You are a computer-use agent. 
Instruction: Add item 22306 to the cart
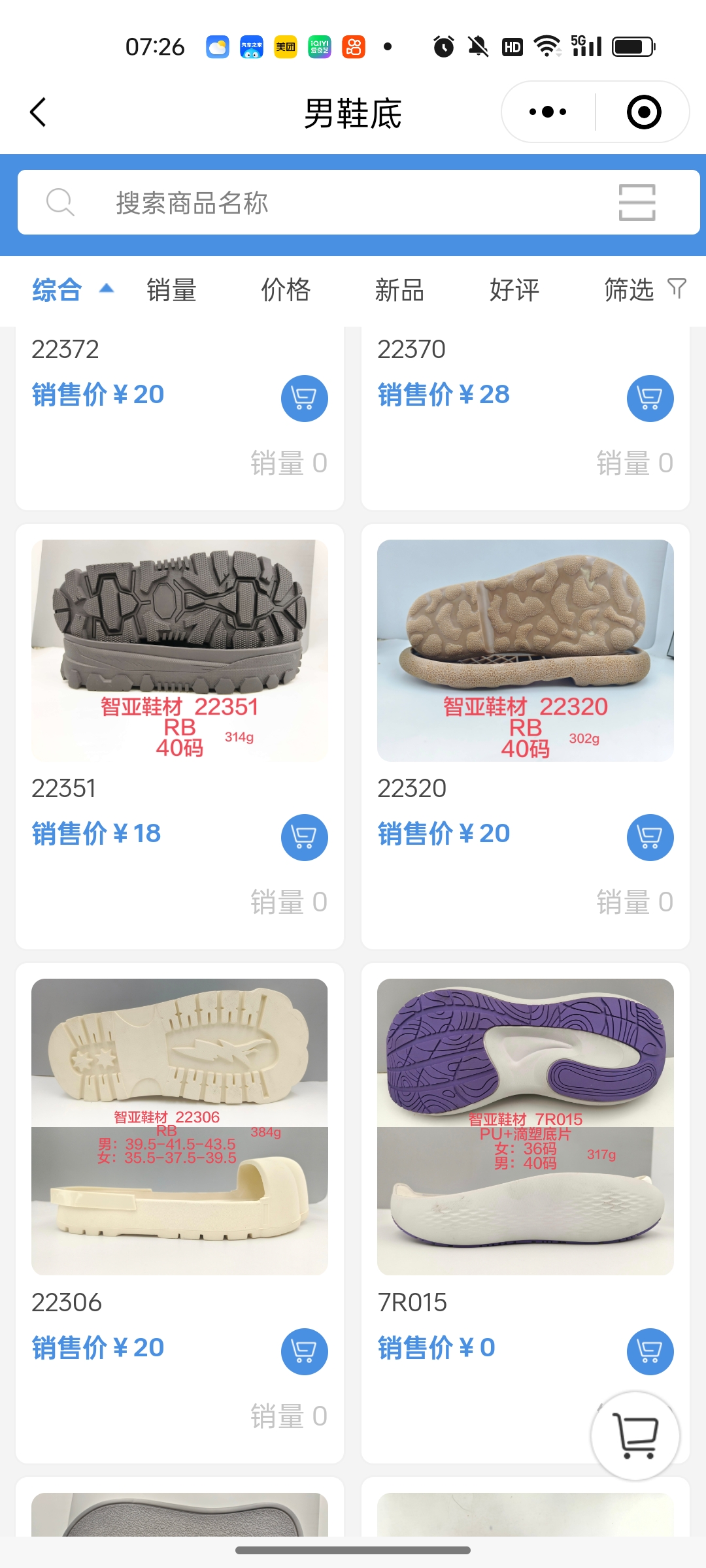tap(304, 1351)
